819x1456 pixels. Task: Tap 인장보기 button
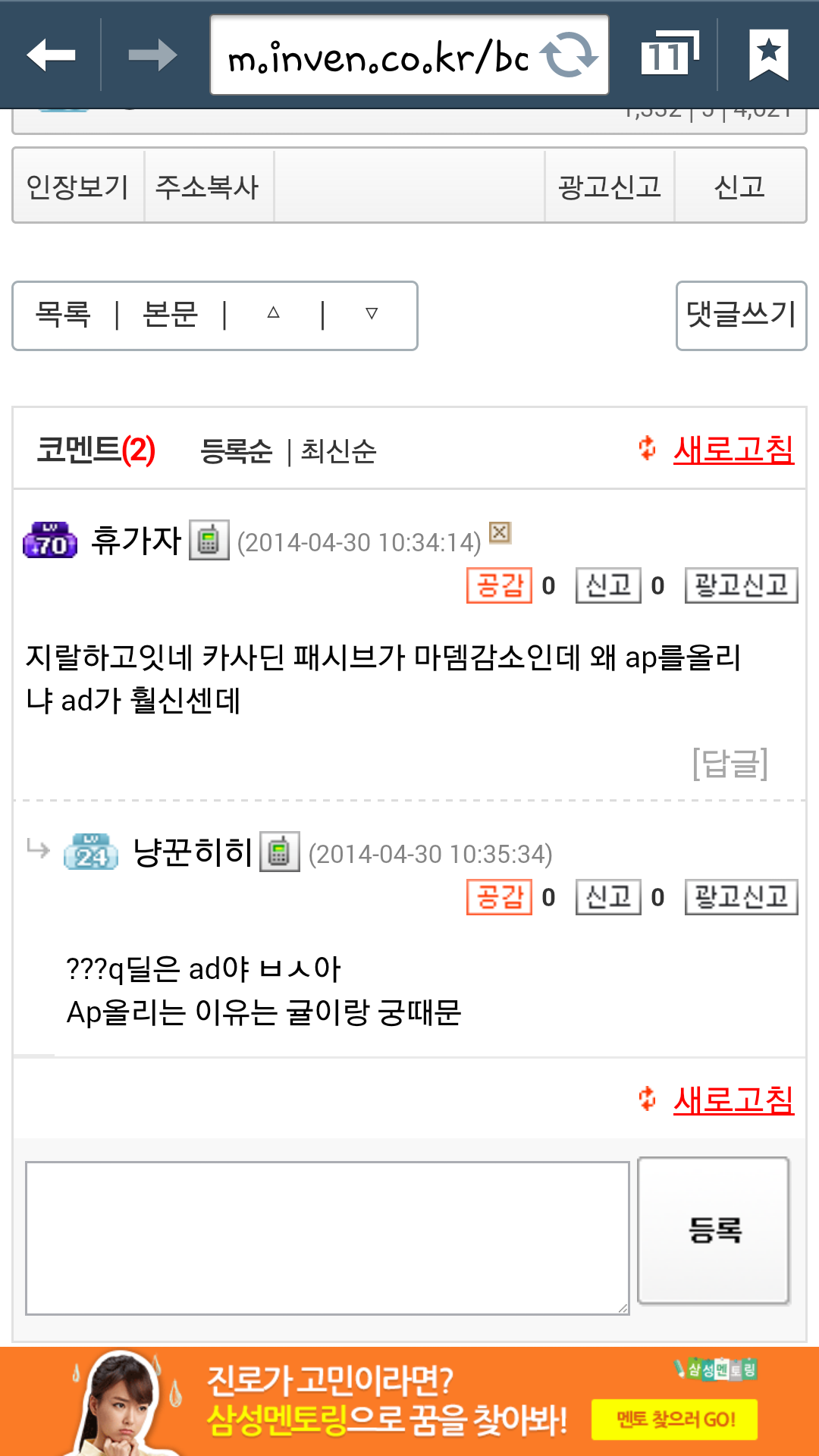78,186
